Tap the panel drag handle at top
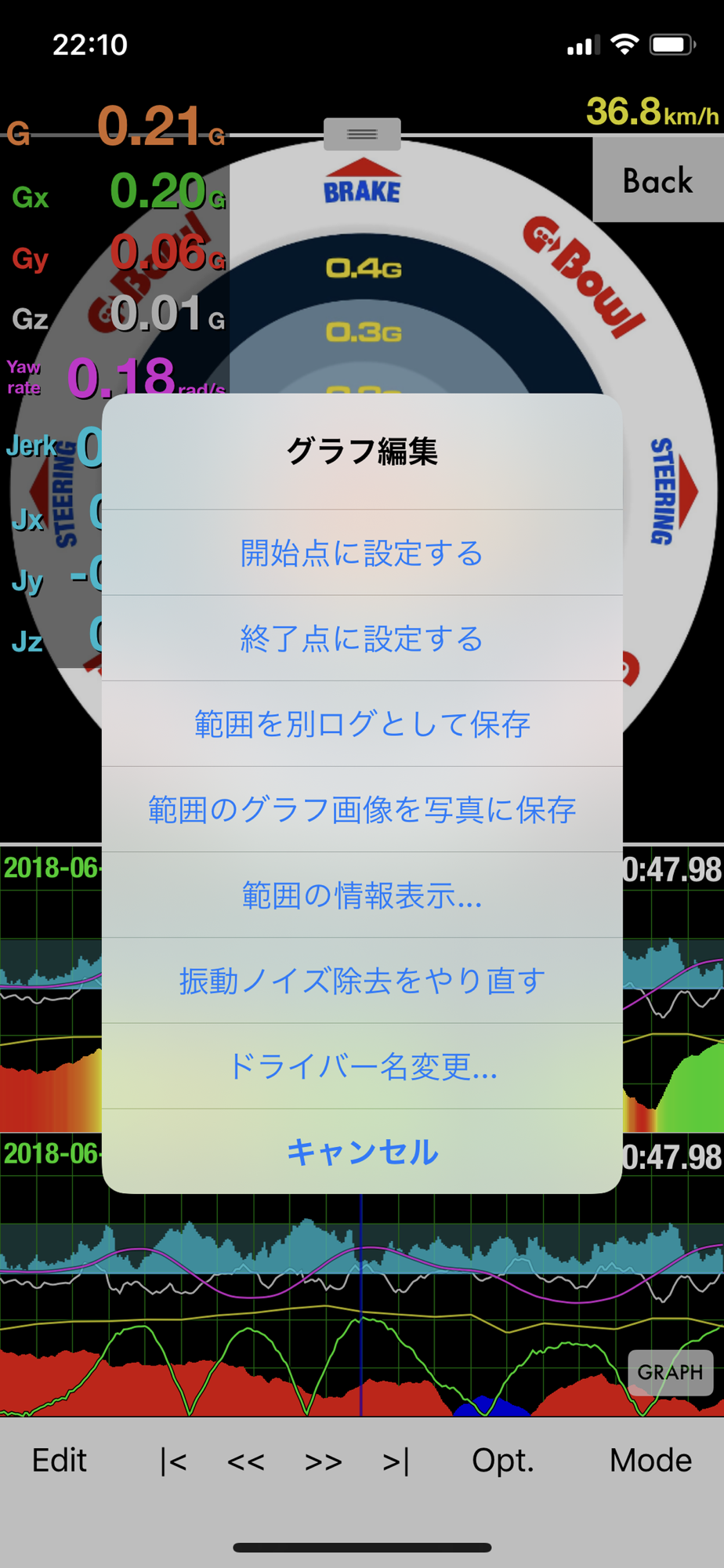The width and height of the screenshot is (724, 1568). (362, 134)
